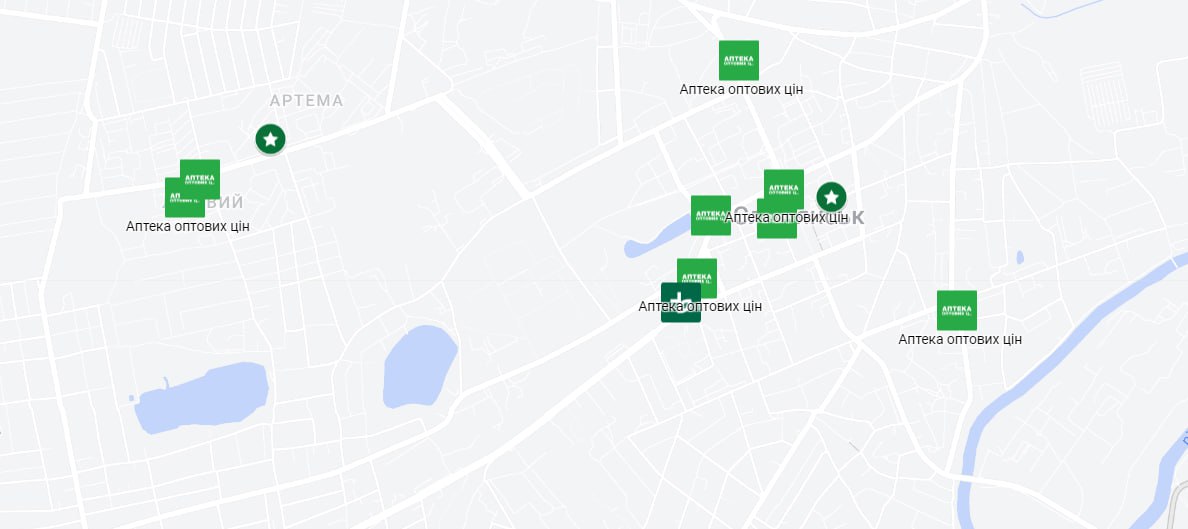Tap the star marker near Артема label
Viewport: 1188px width, 529px height.
pyautogui.click(x=270, y=139)
